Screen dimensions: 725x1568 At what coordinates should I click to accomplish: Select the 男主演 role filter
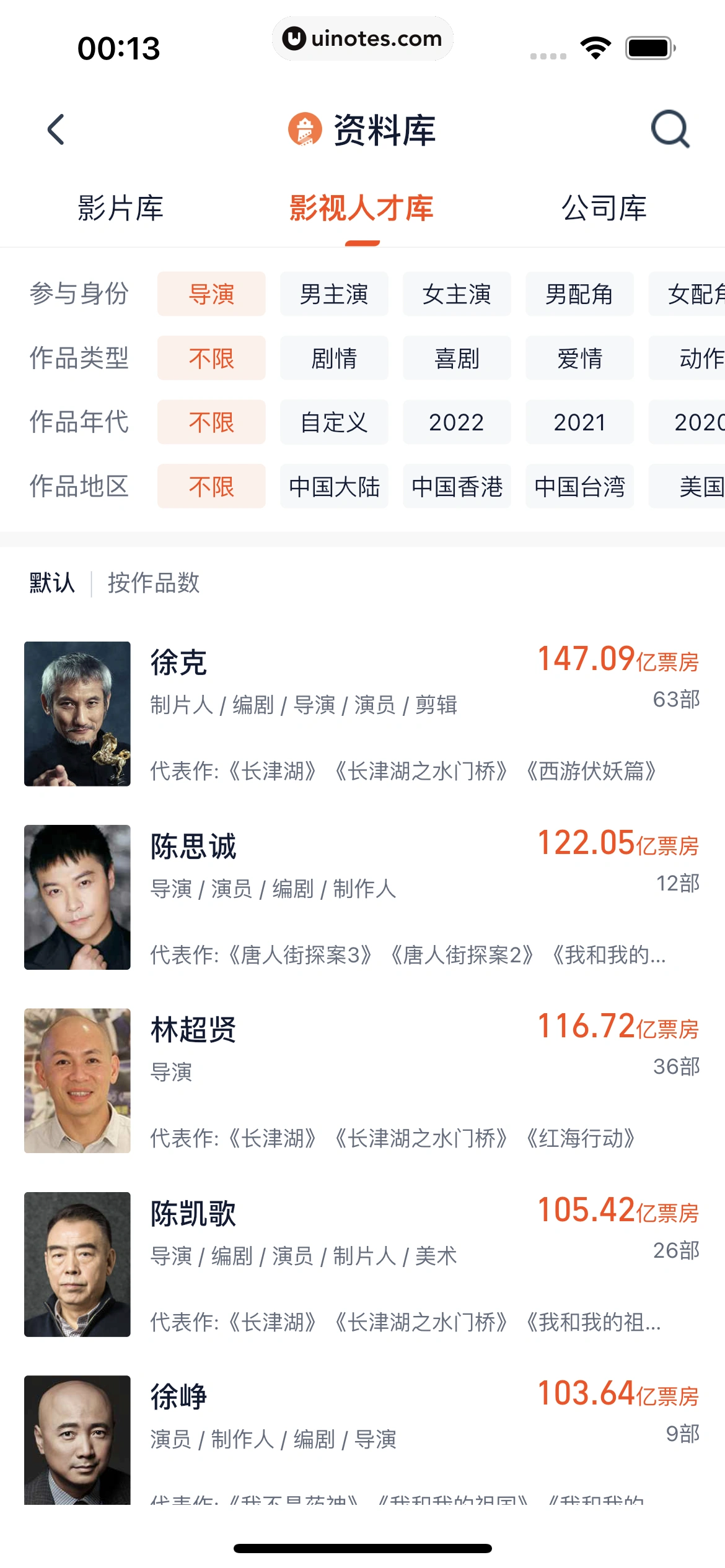[x=334, y=294]
